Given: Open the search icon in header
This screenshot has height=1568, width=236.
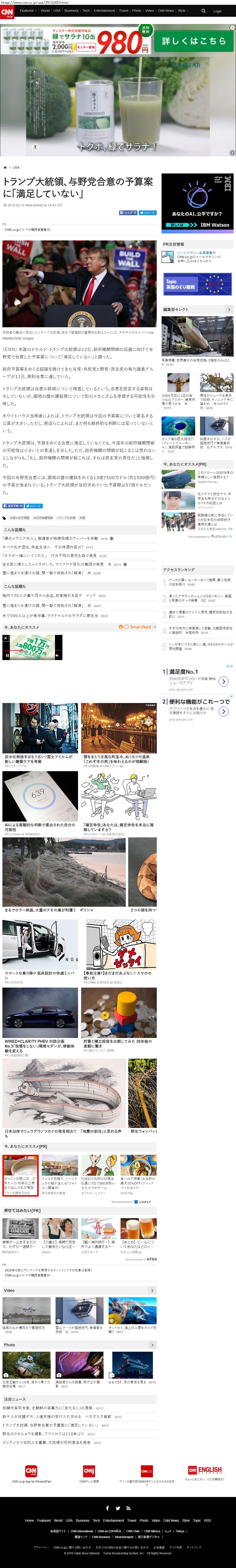Looking at the screenshot, I should tap(204, 11).
